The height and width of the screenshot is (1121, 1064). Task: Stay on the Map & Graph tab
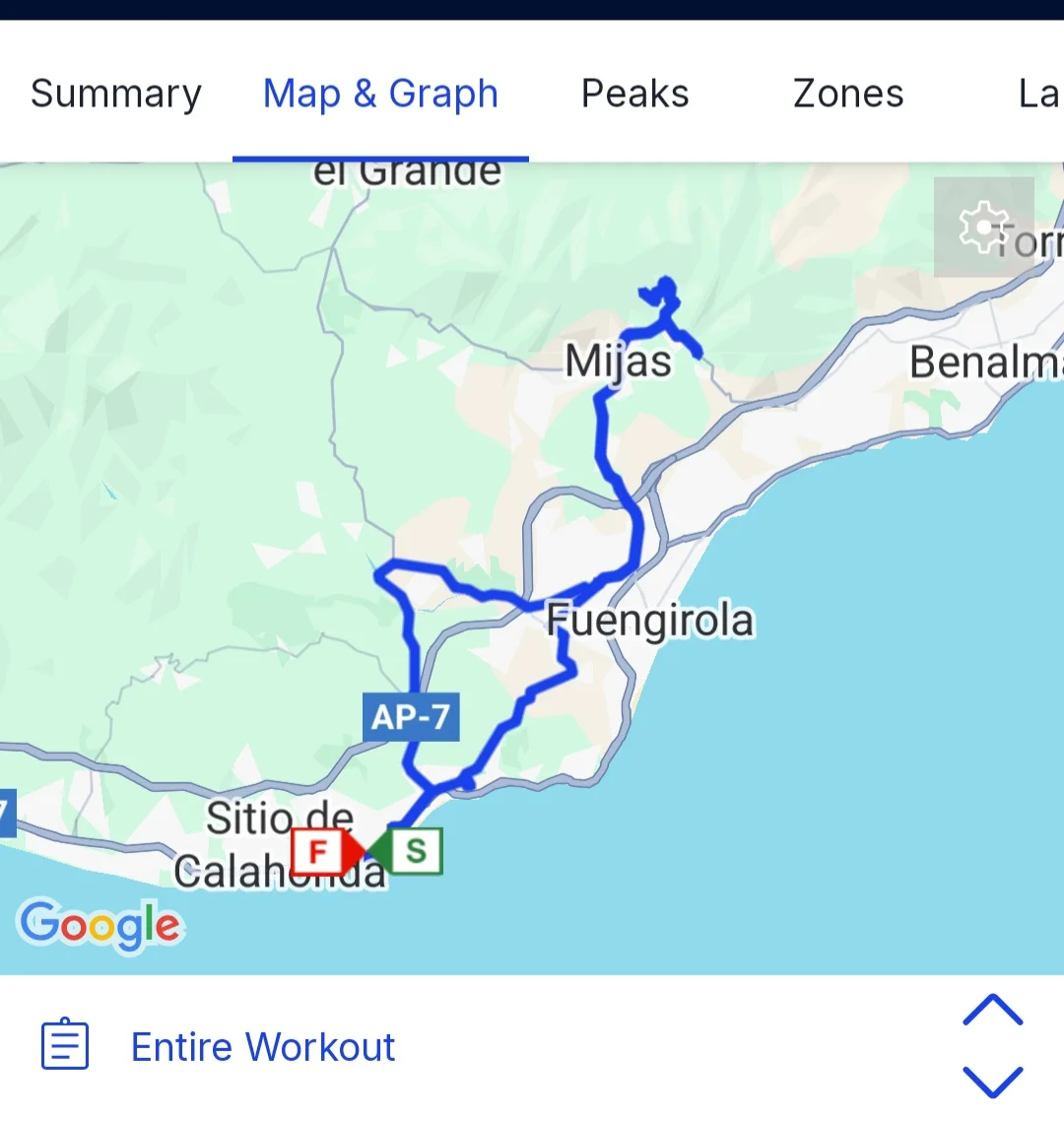(x=380, y=94)
